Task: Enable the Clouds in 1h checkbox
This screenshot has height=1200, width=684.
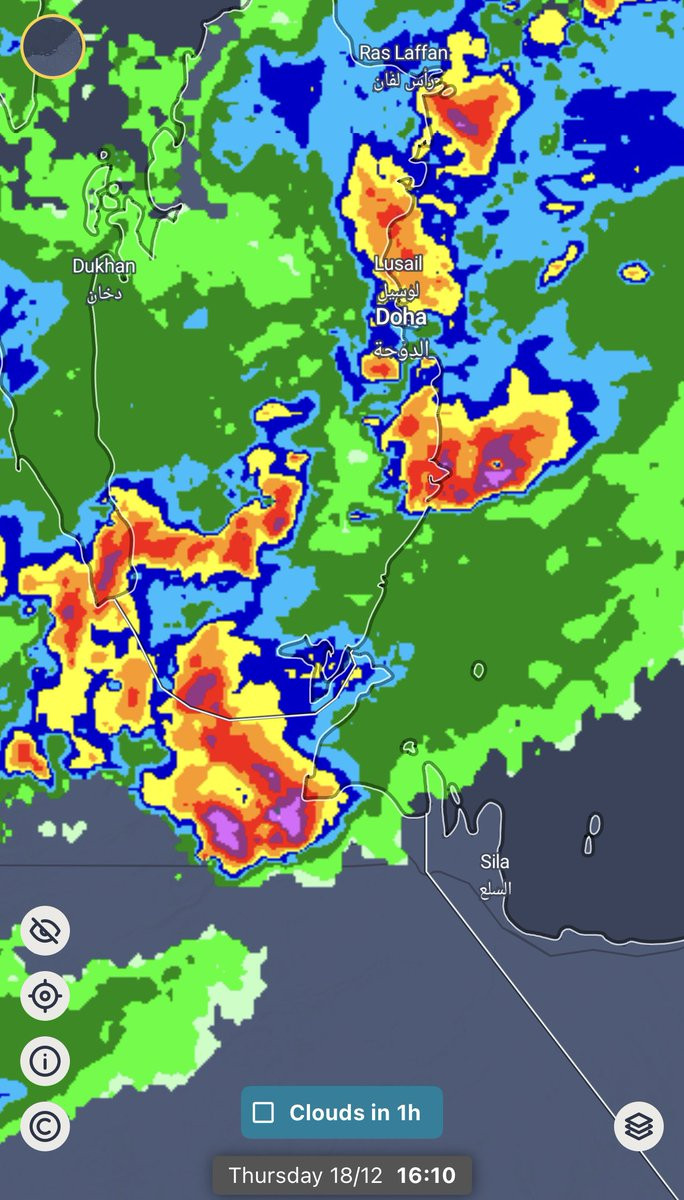Action: click(264, 1113)
